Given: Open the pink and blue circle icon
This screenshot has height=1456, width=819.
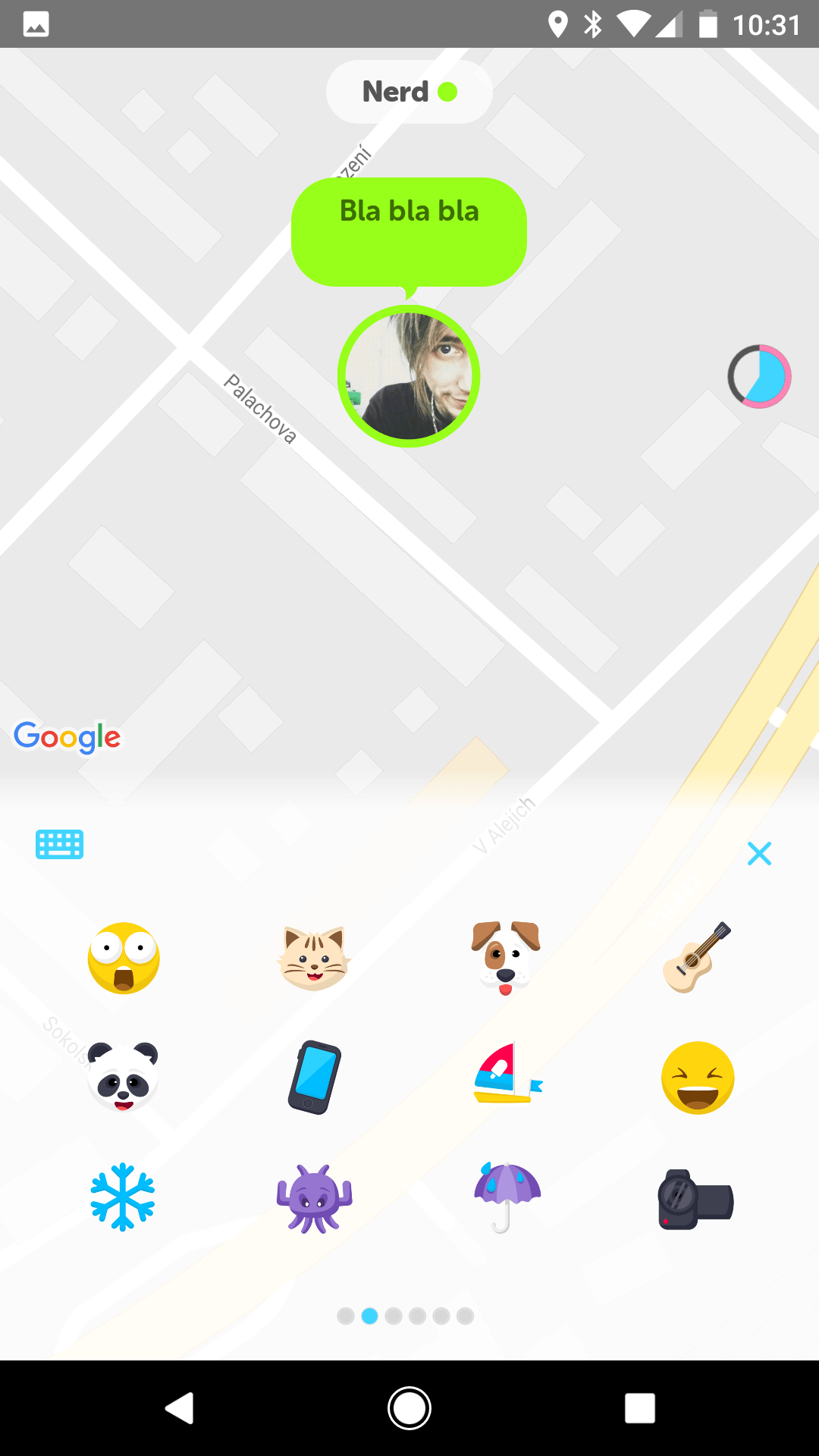Looking at the screenshot, I should [759, 376].
